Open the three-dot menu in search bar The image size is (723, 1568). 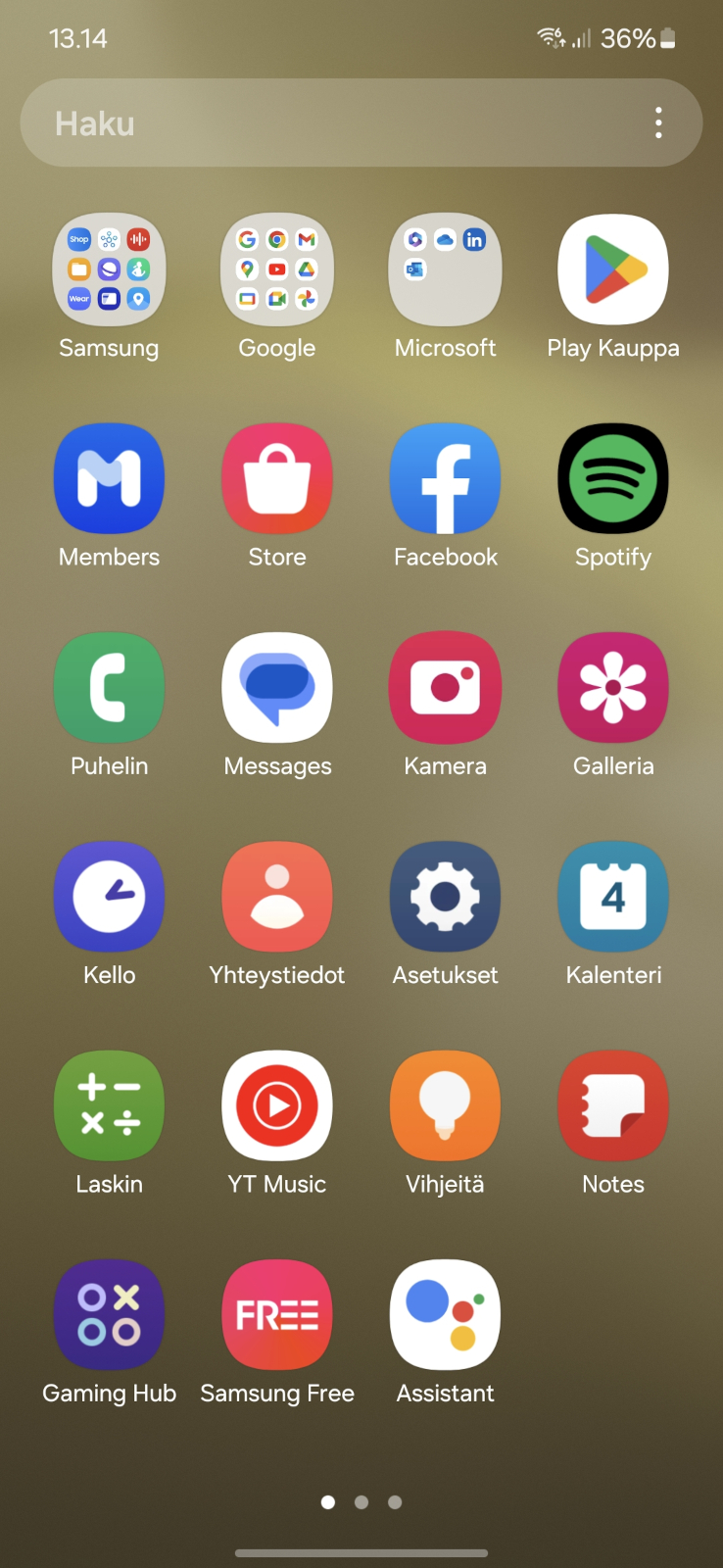(658, 122)
